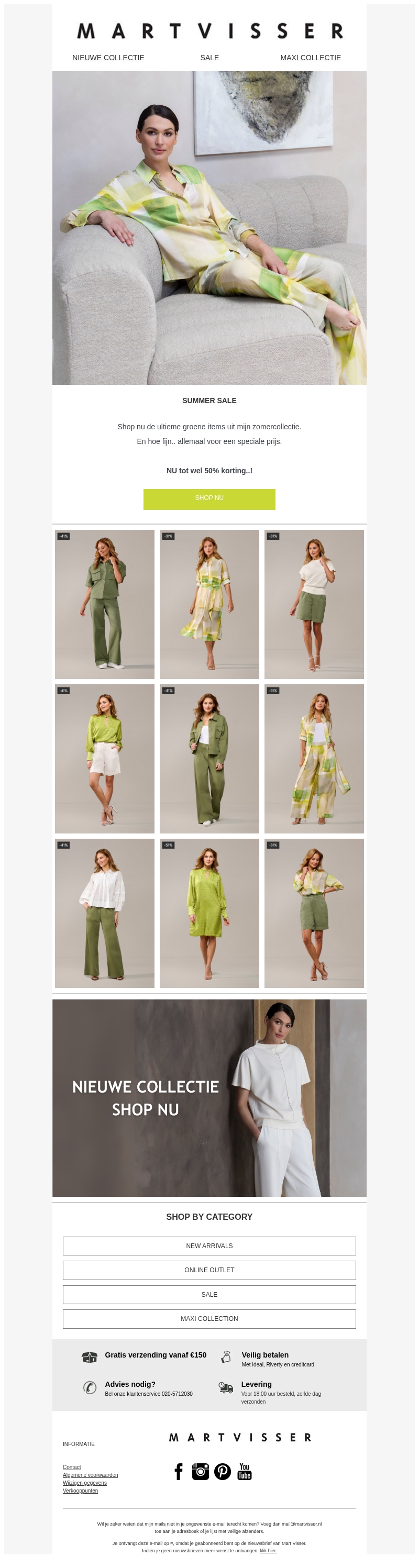Visit the Facebook page icon

pyautogui.click(x=179, y=1471)
